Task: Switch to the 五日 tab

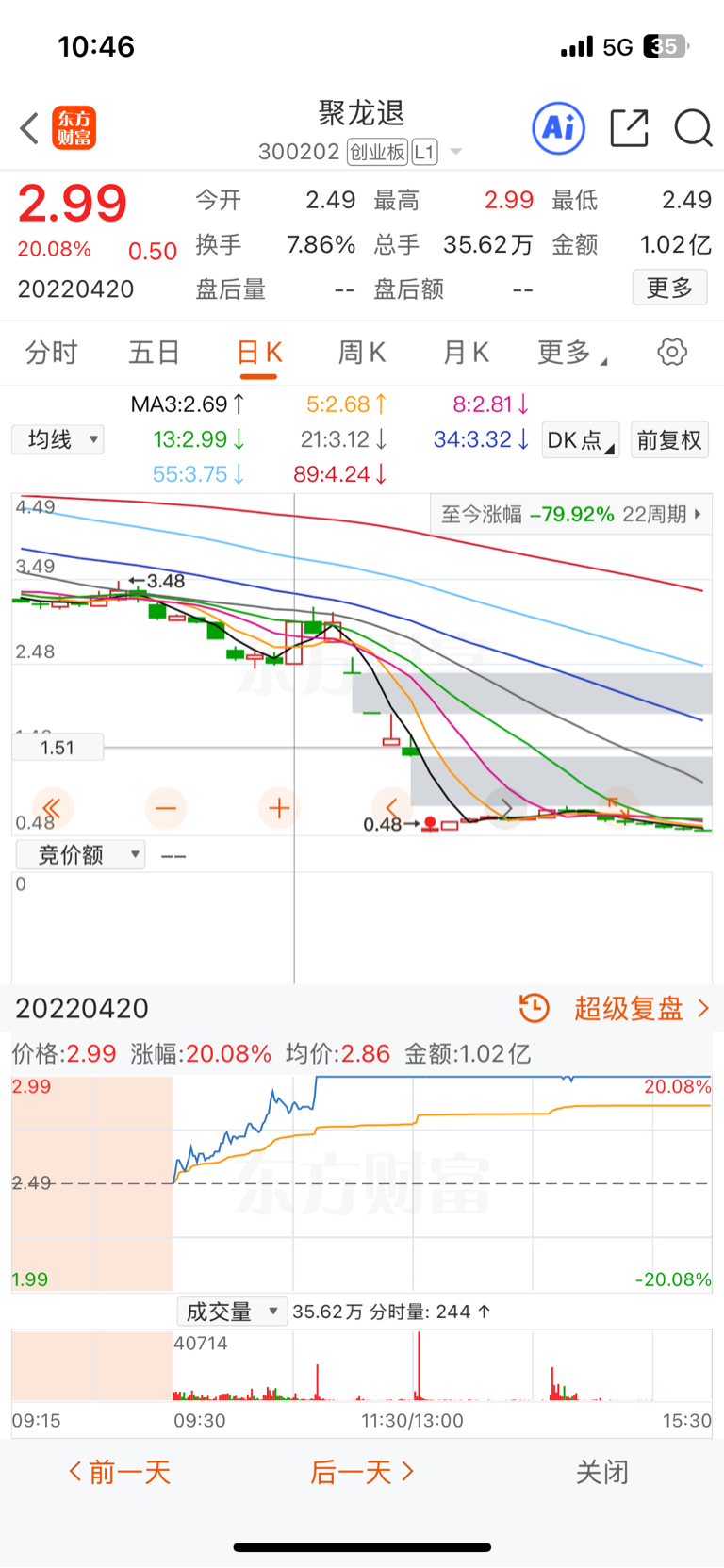Action: coord(155,353)
